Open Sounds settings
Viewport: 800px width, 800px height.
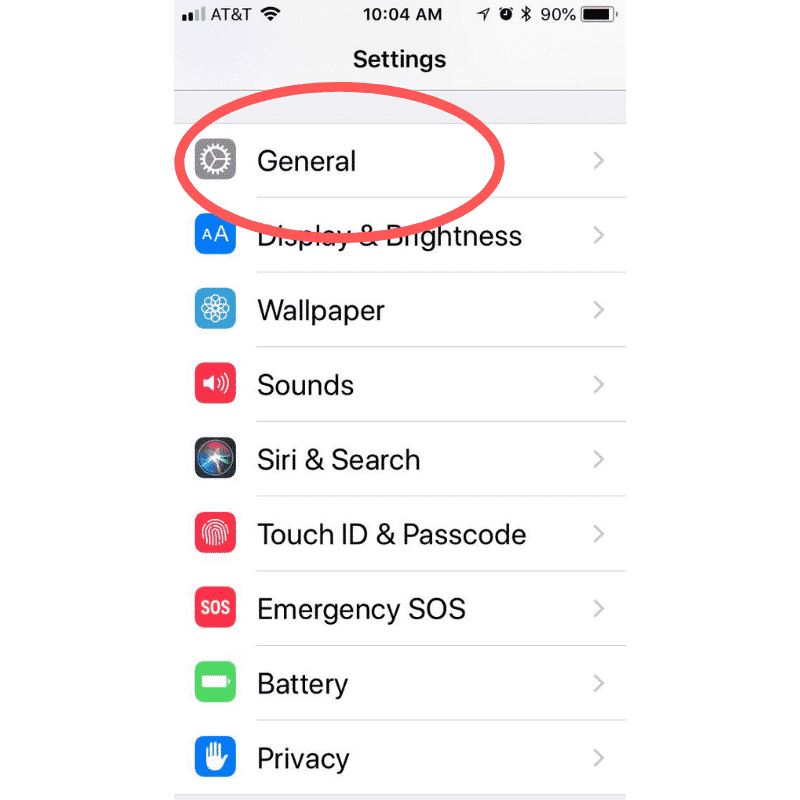pos(399,384)
